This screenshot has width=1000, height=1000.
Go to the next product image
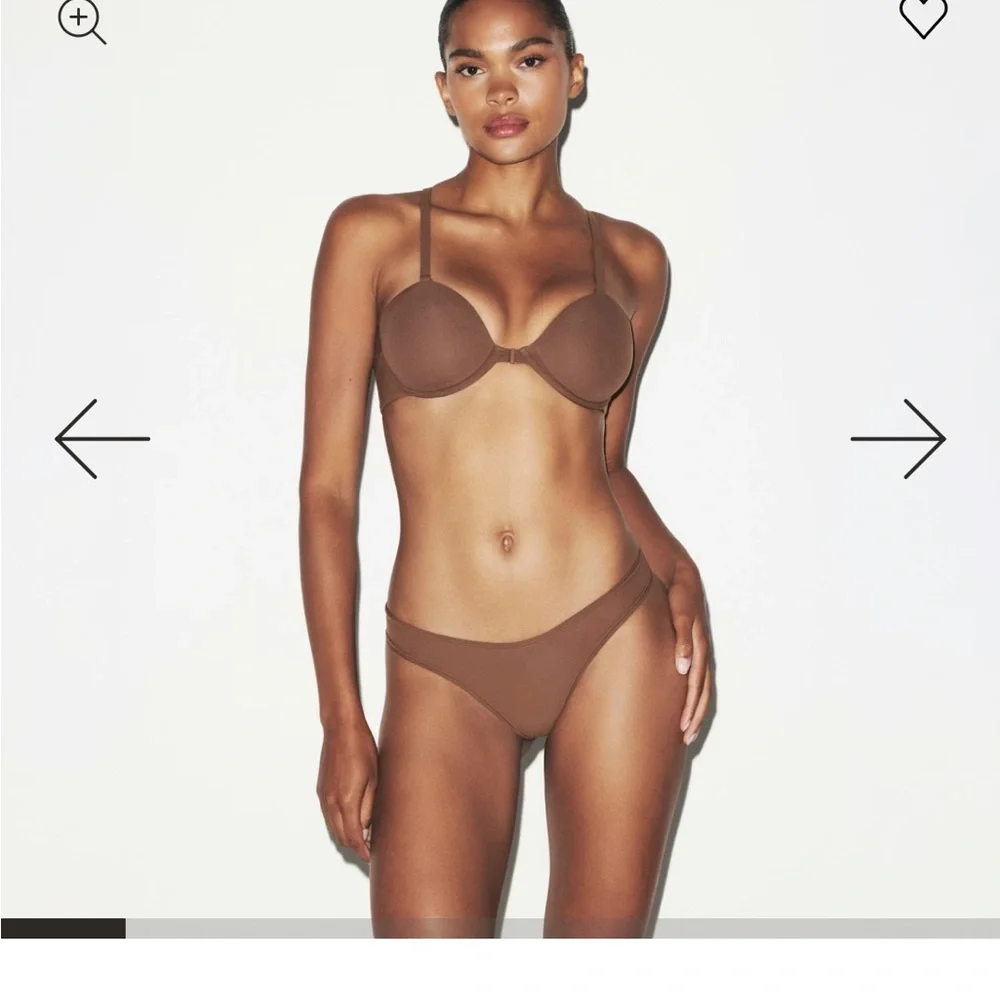tap(897, 438)
